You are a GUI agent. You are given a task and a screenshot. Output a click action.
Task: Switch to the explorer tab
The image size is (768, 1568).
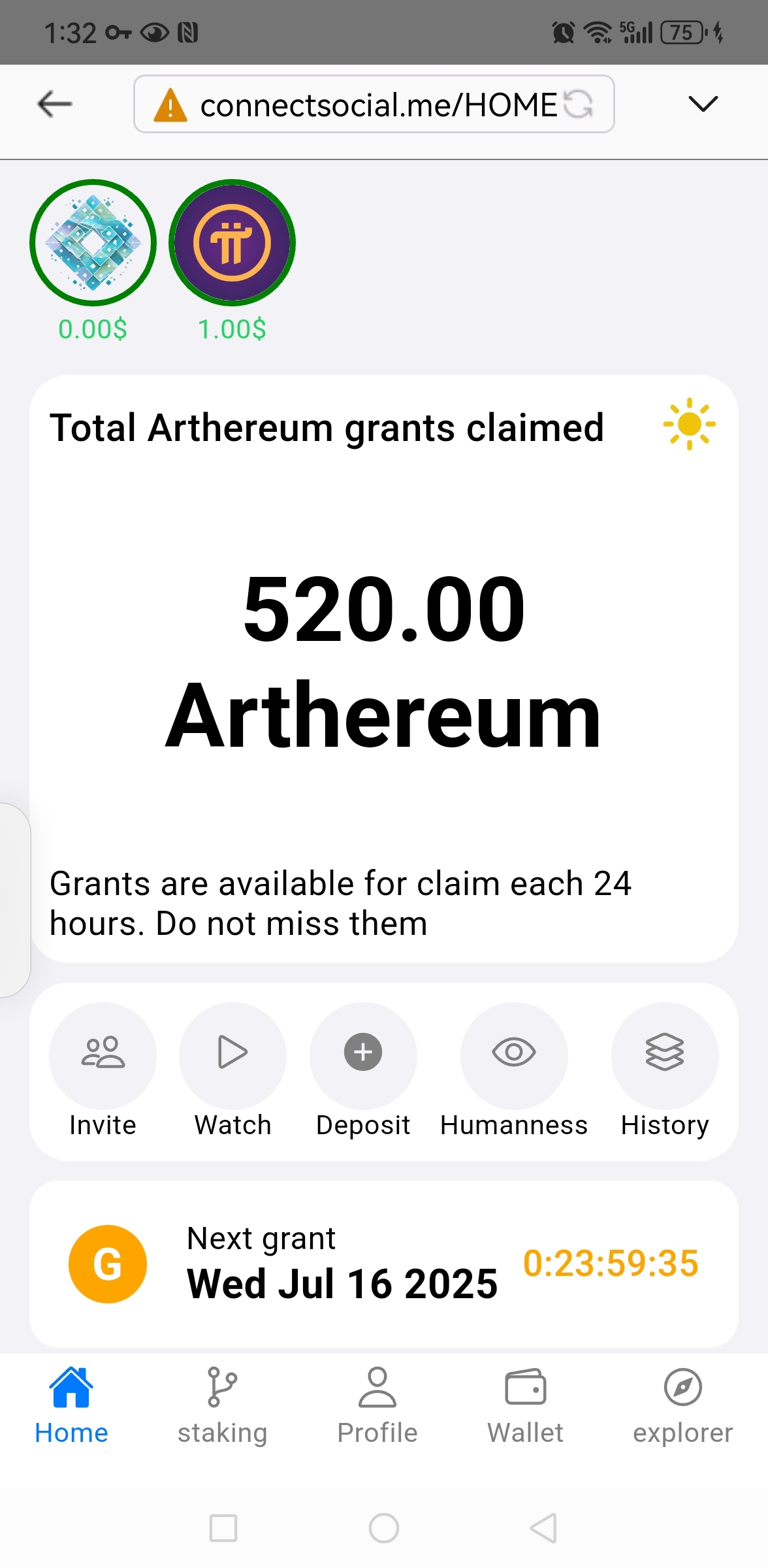click(682, 1405)
